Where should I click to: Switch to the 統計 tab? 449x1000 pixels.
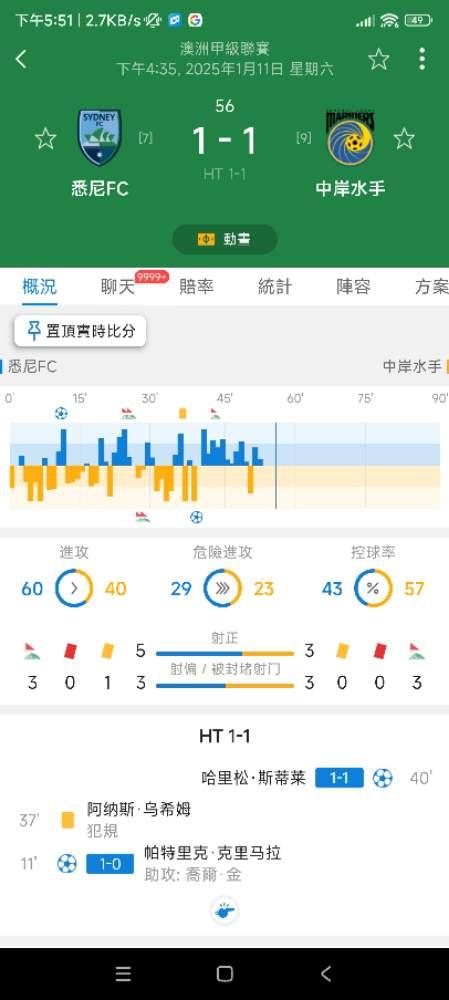tap(275, 287)
